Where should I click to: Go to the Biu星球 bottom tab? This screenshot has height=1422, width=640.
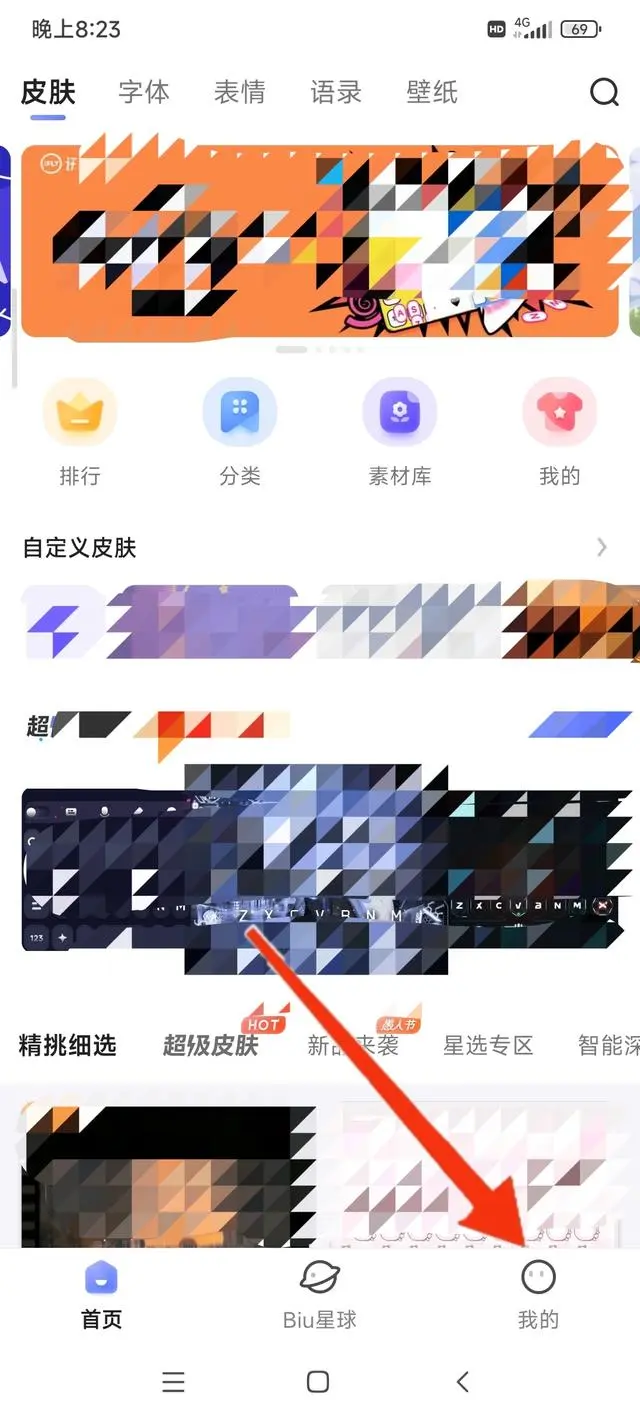point(320,1295)
